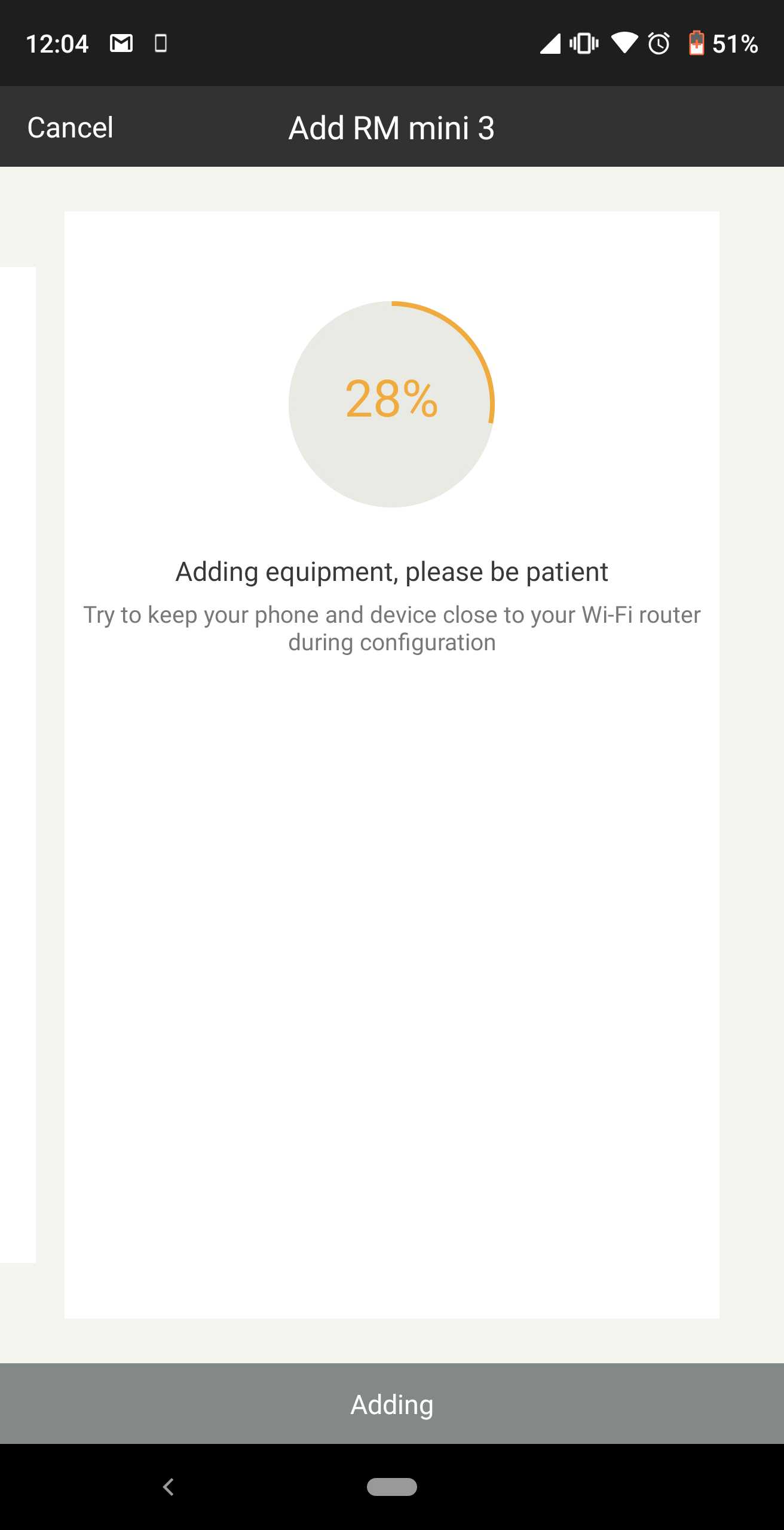Tap the Wi-Fi router guidance text
The image size is (784, 1530).
tap(391, 628)
